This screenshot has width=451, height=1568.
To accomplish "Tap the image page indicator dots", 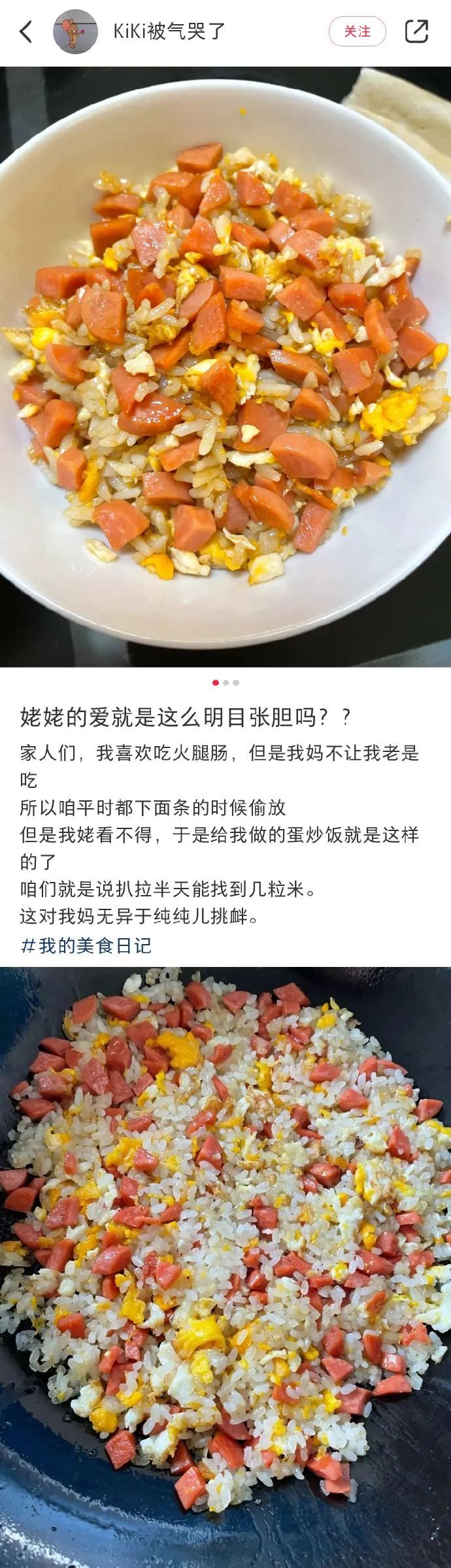I will (225, 683).
